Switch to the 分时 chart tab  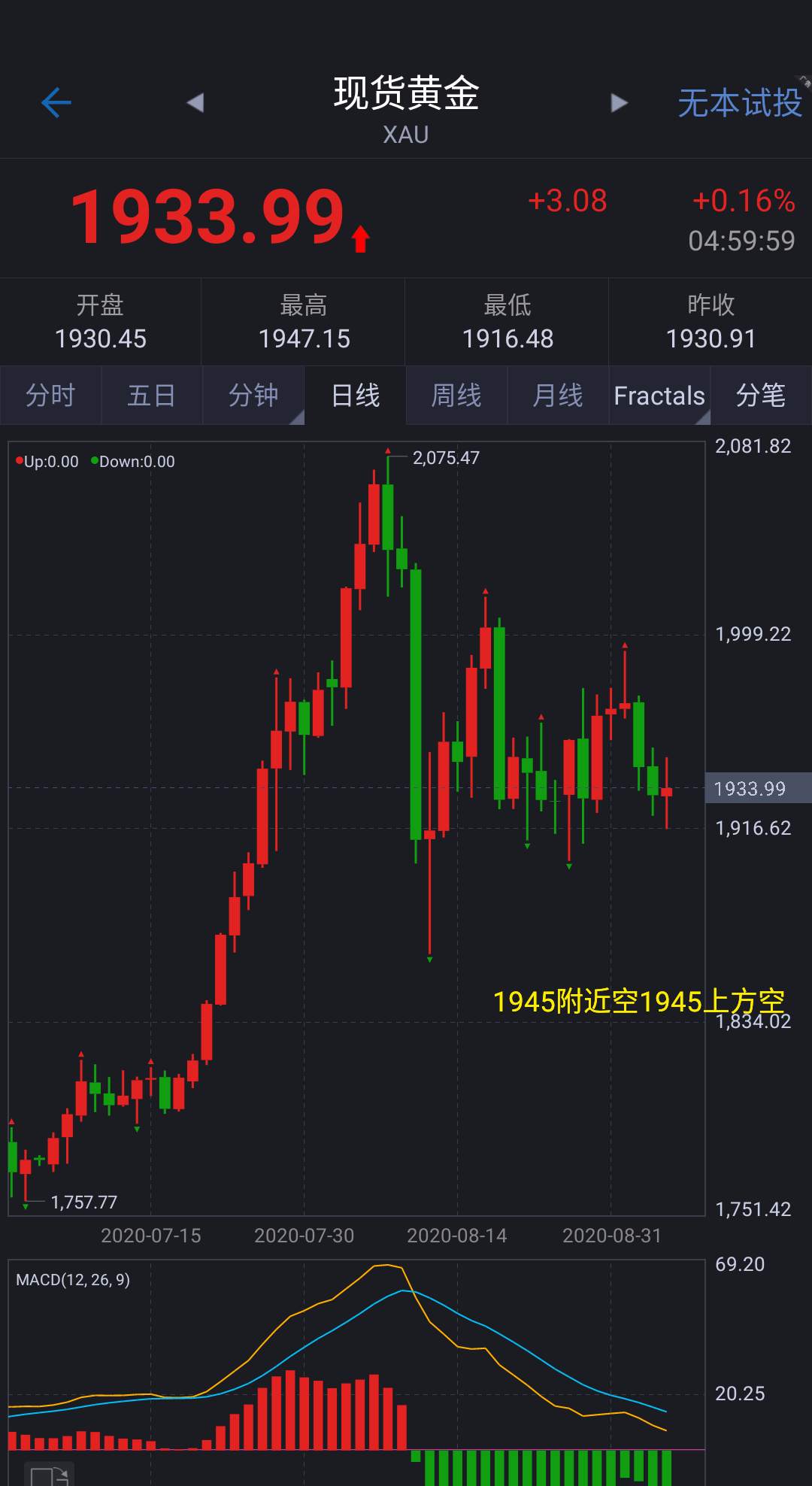pyautogui.click(x=50, y=396)
